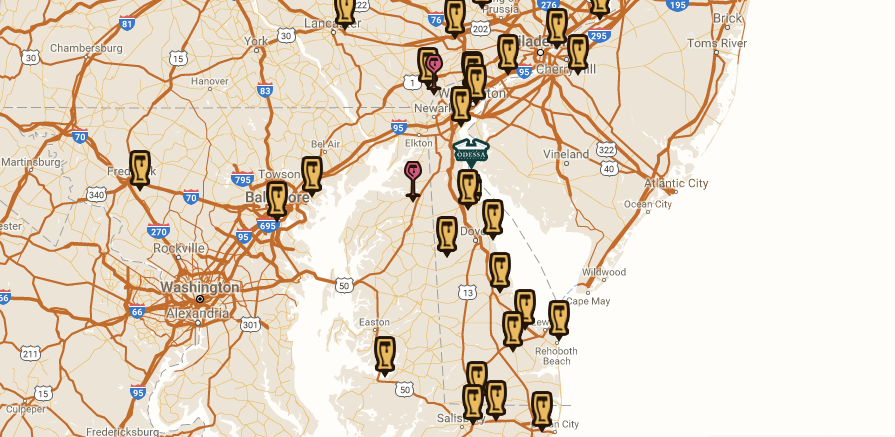Tap the beer marker at Frederick
Viewport: 895px width, 437px height.
tap(140, 167)
